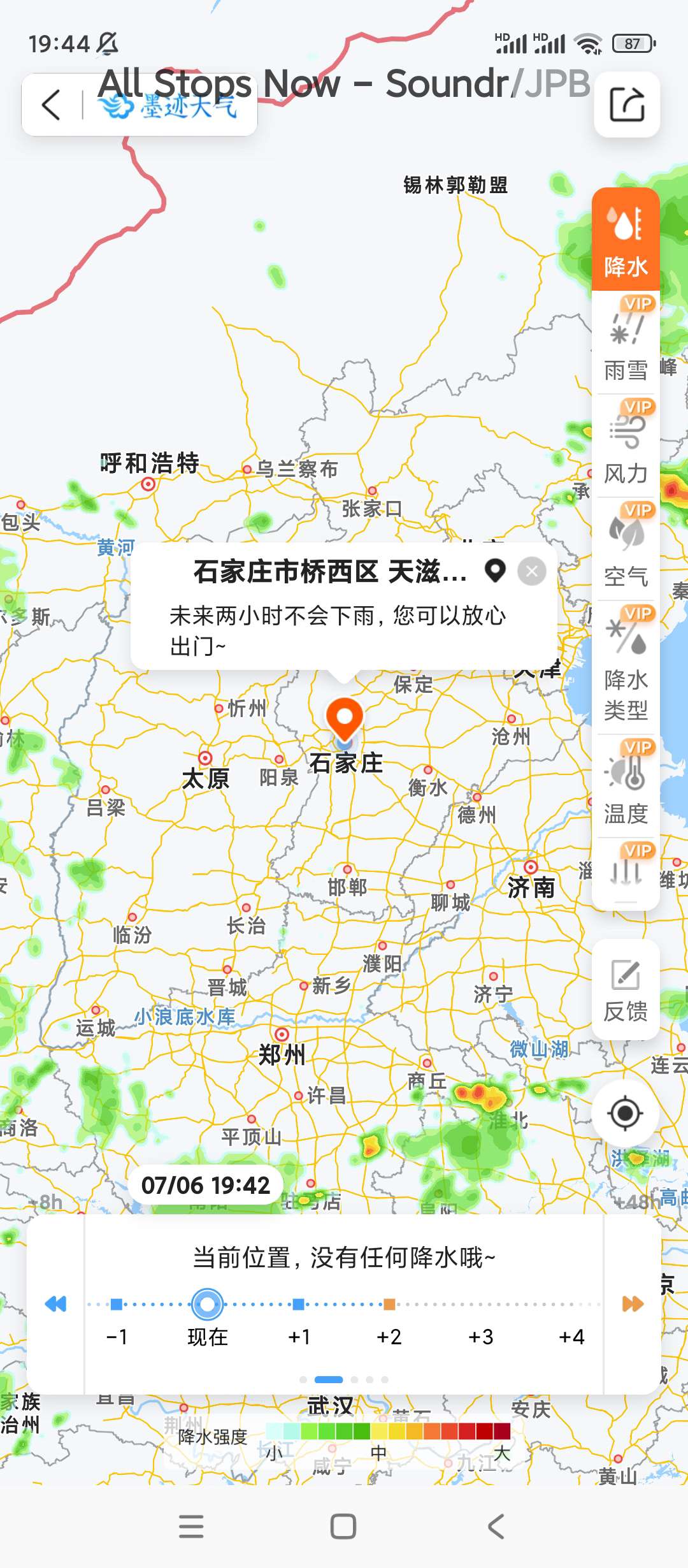Jump to the +2 hour forecast marker
Screen dimensions: 688x1568
coord(389,1304)
